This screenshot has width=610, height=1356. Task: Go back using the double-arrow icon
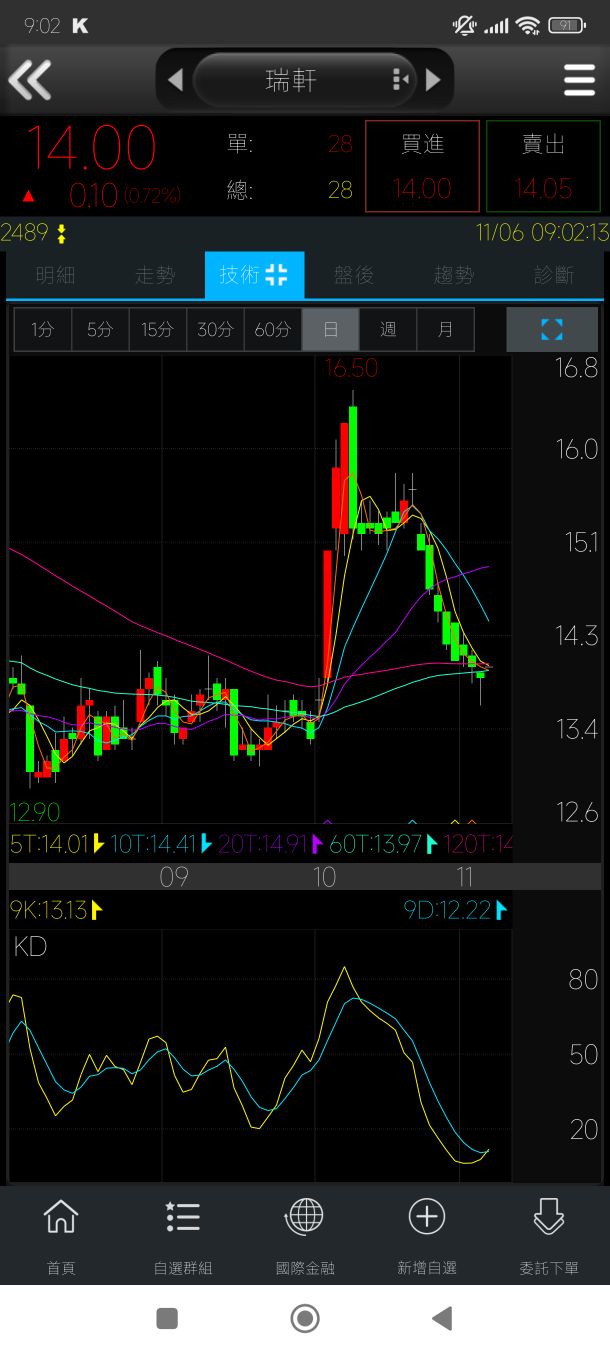point(30,80)
